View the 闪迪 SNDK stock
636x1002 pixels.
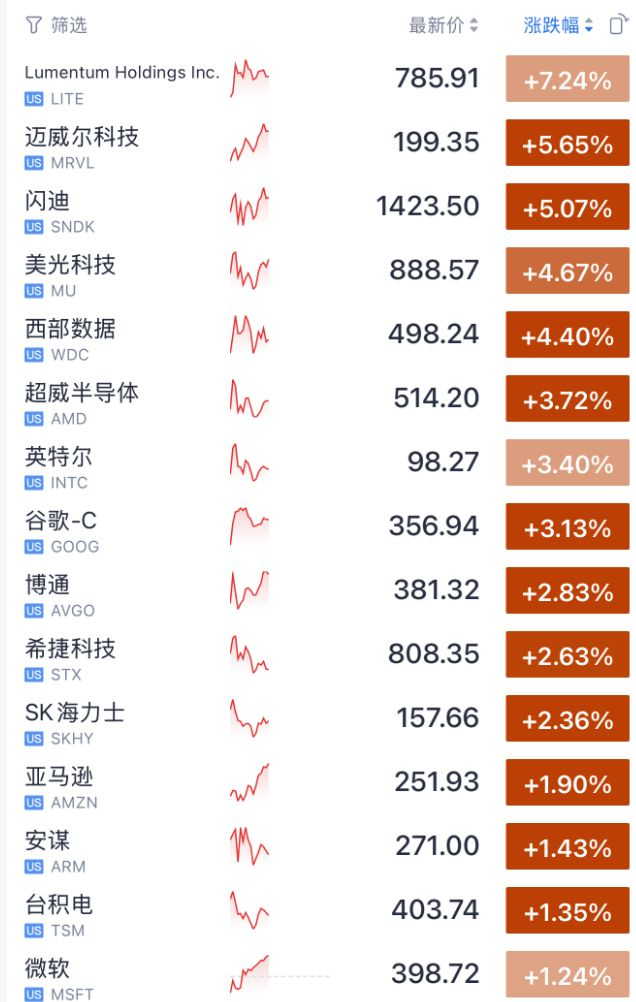[x=318, y=207]
